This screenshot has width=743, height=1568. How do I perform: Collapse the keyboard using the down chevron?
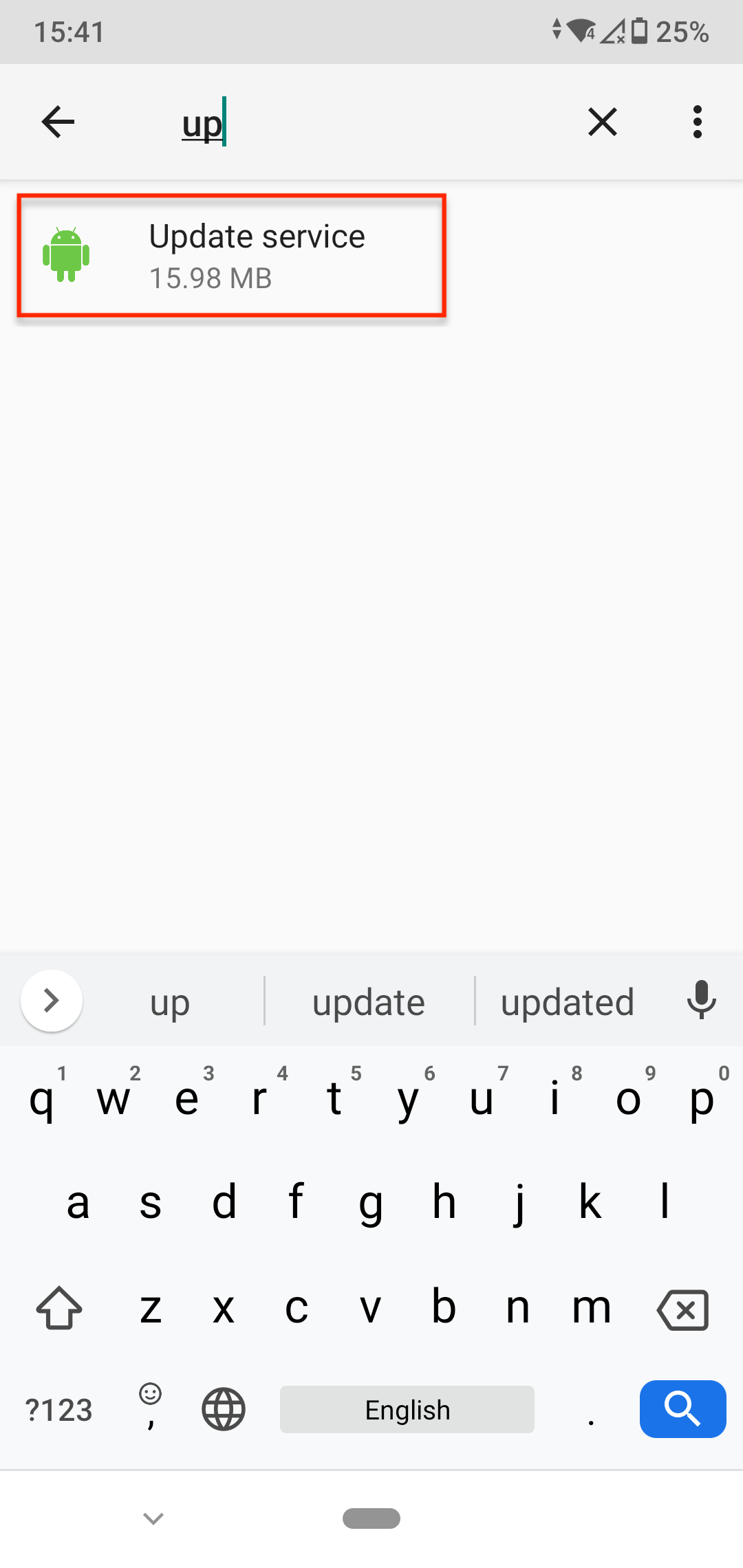coord(153,1518)
